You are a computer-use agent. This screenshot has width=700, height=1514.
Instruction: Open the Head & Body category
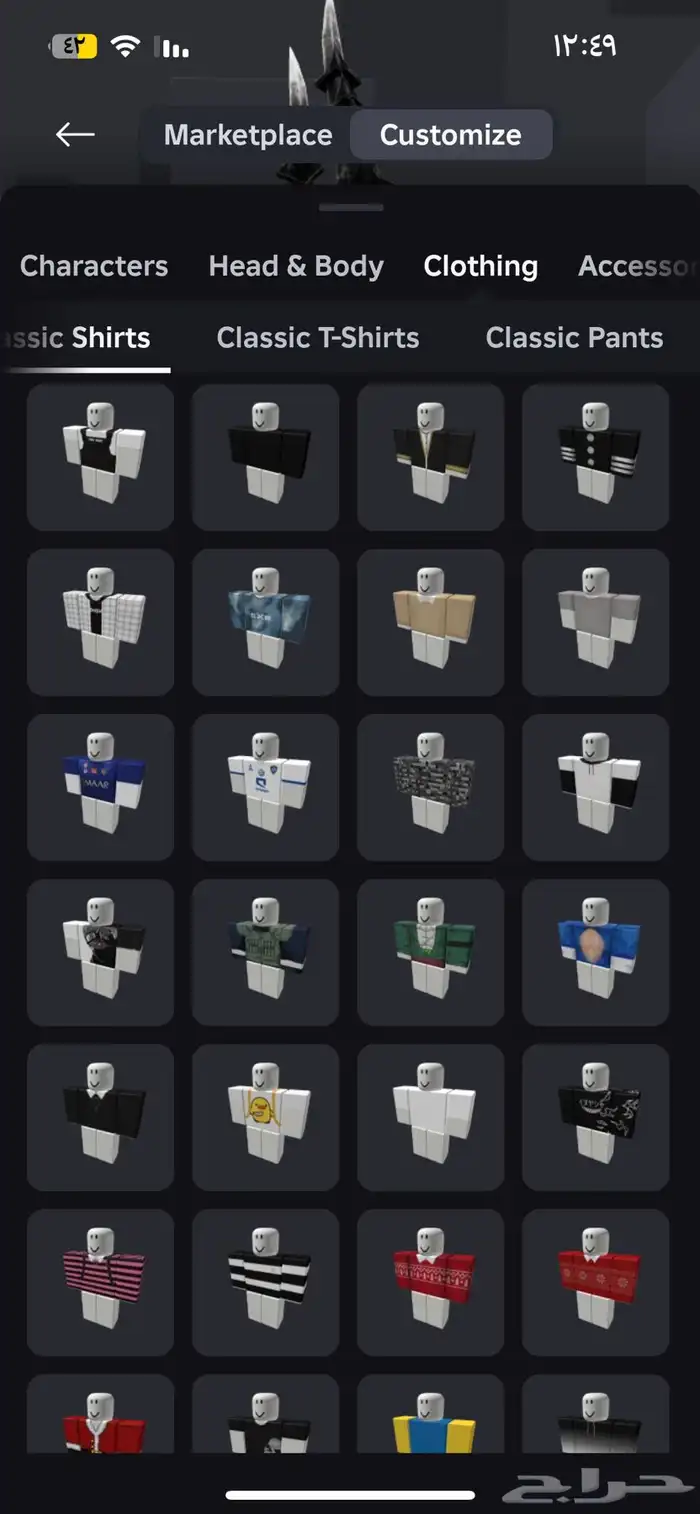296,266
